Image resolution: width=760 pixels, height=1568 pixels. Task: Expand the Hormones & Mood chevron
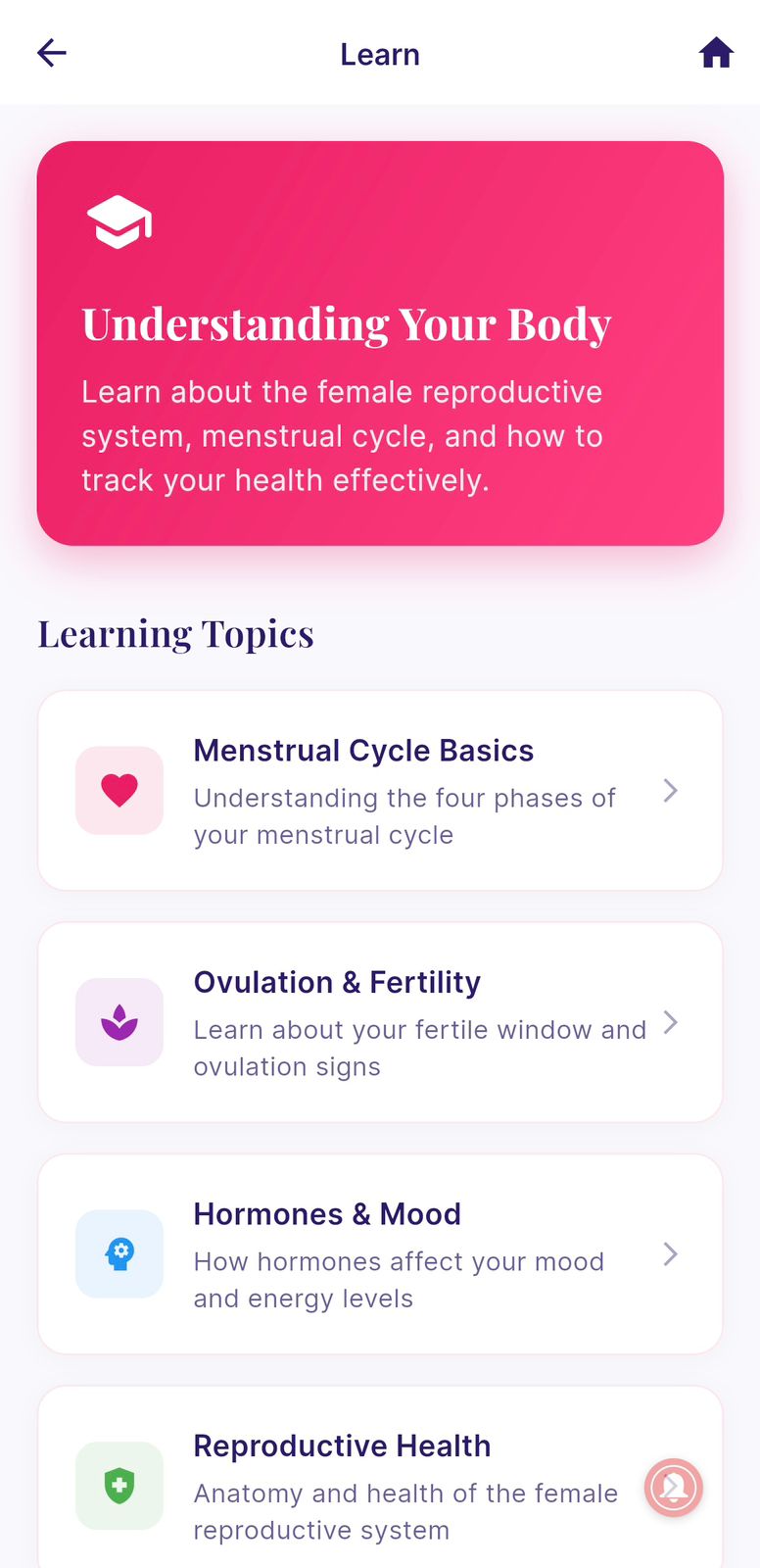(x=671, y=1254)
